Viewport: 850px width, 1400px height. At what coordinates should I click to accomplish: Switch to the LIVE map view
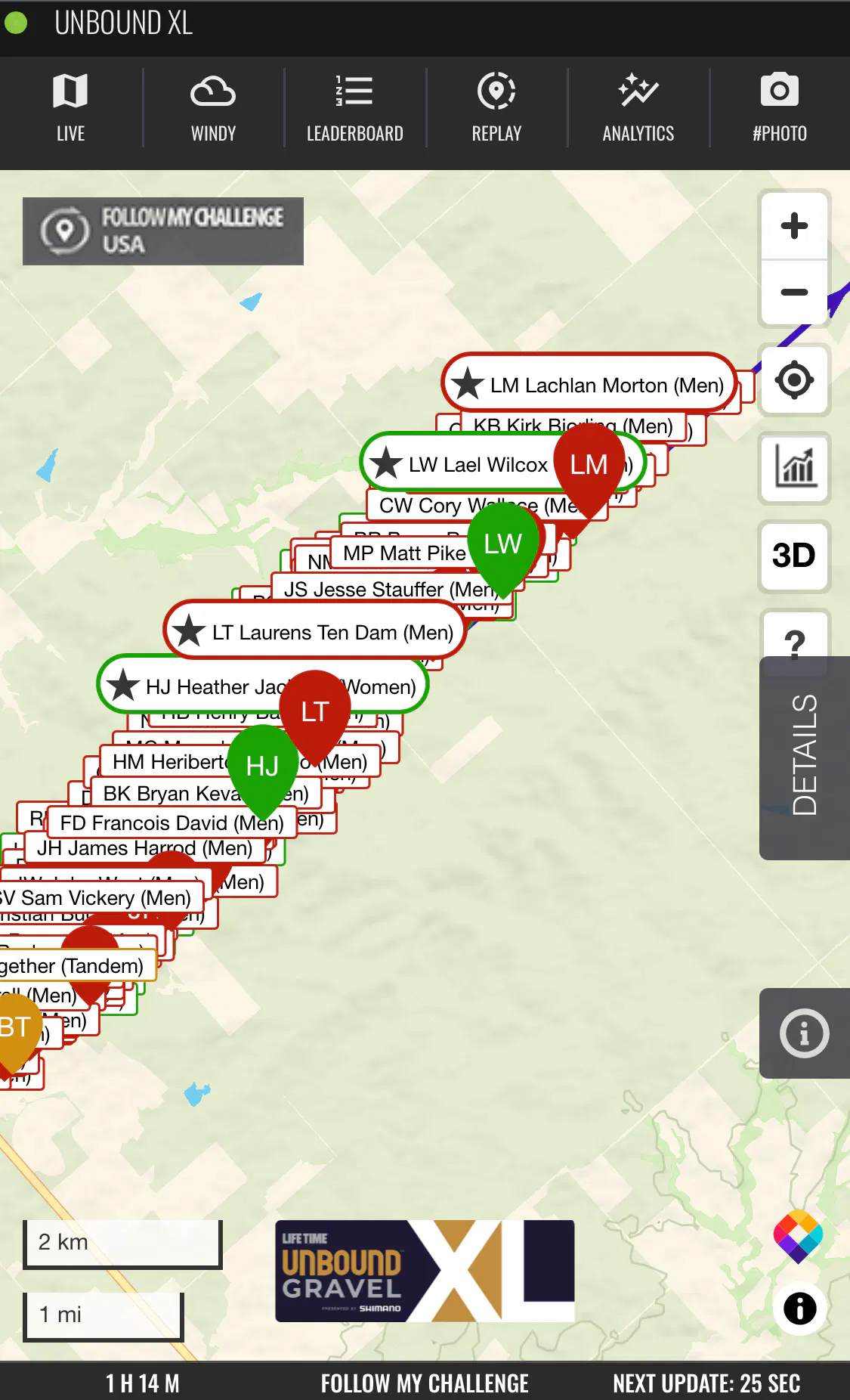point(70,108)
